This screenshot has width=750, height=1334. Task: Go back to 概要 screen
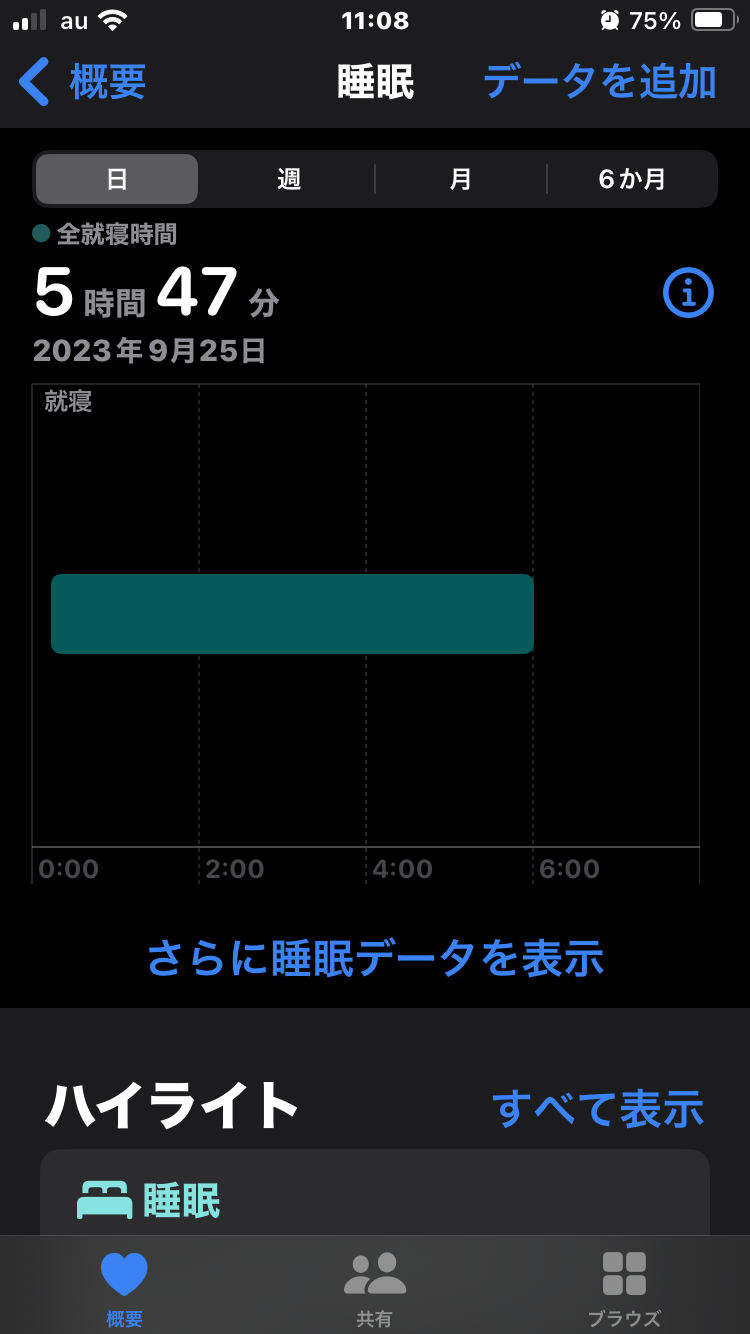(x=84, y=82)
